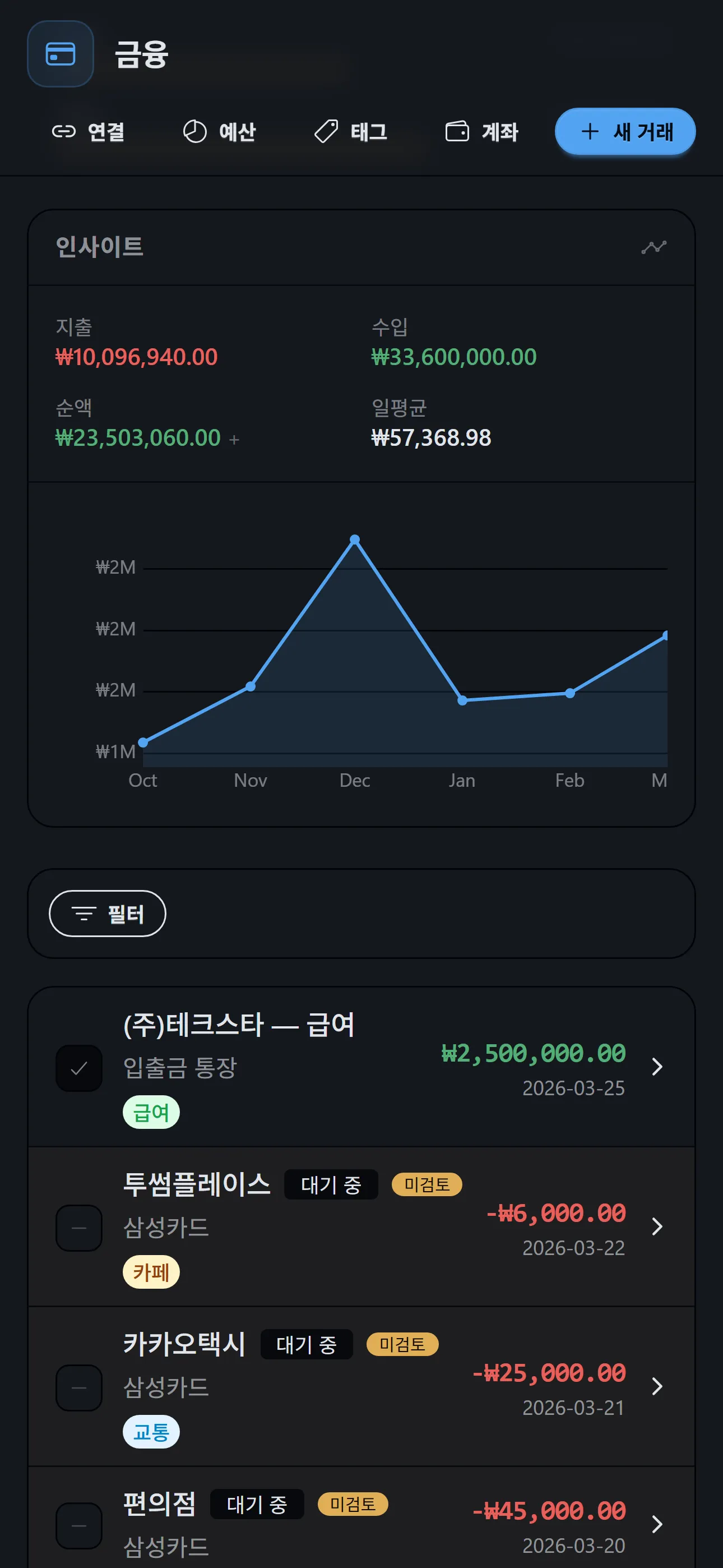The height and width of the screenshot is (1568, 723).
Task: Click the December peak point on the chart
Action: click(x=355, y=539)
